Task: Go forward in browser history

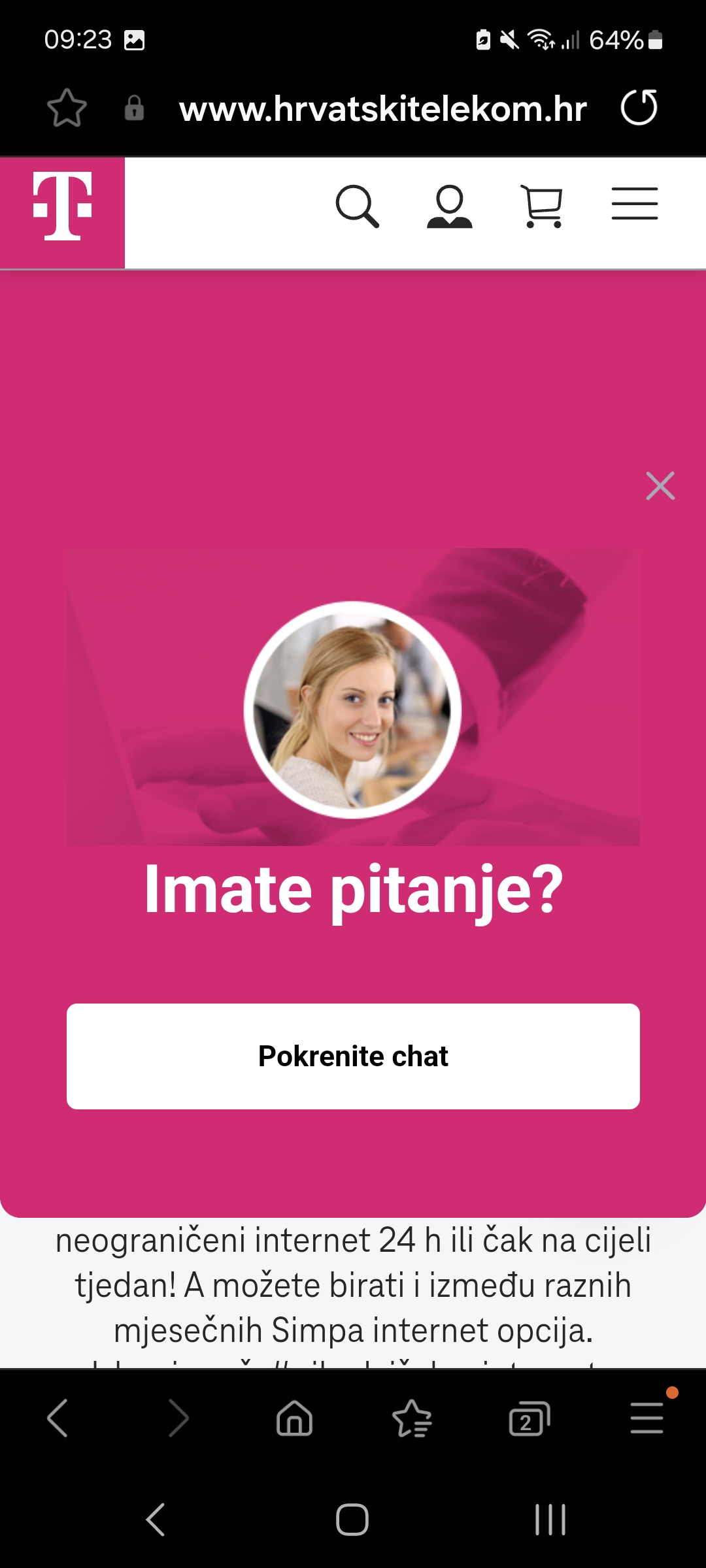Action: [x=178, y=1418]
